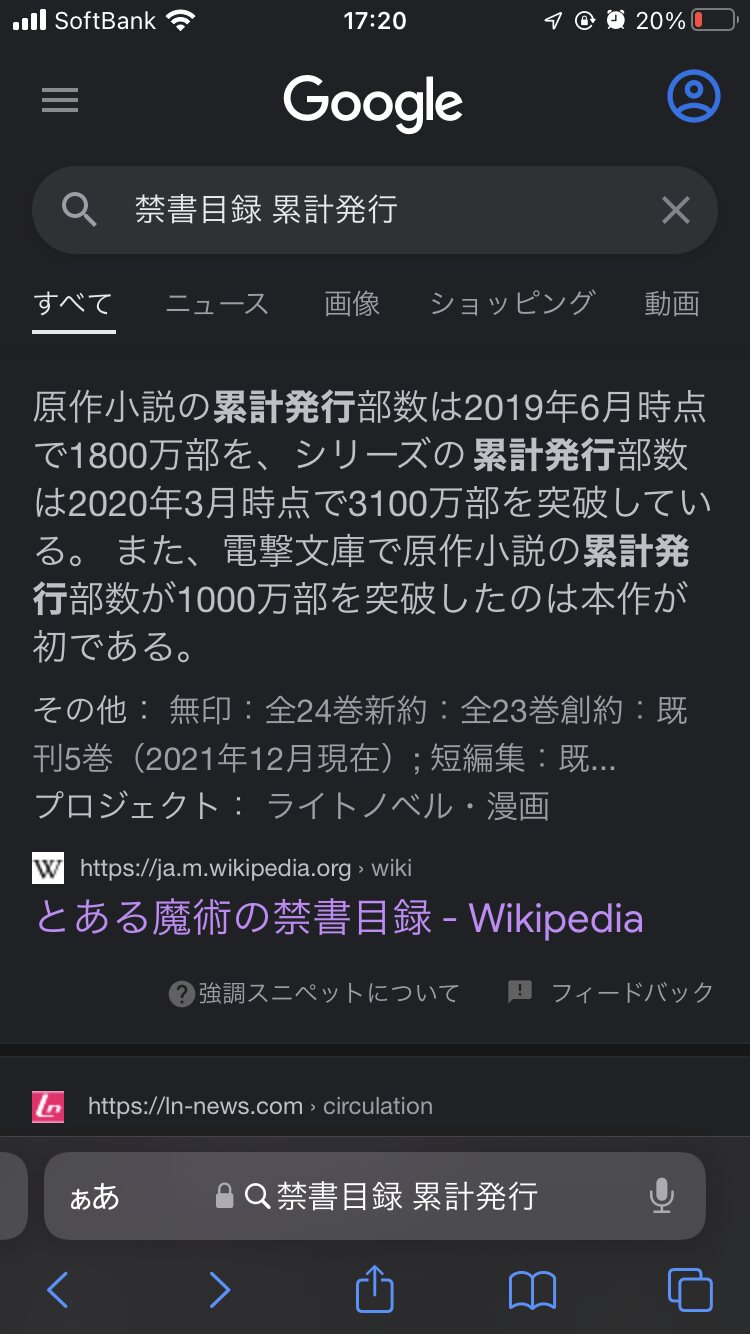Share this page from Safari toolbar
The image size is (750, 1334).
pyautogui.click(x=375, y=1288)
